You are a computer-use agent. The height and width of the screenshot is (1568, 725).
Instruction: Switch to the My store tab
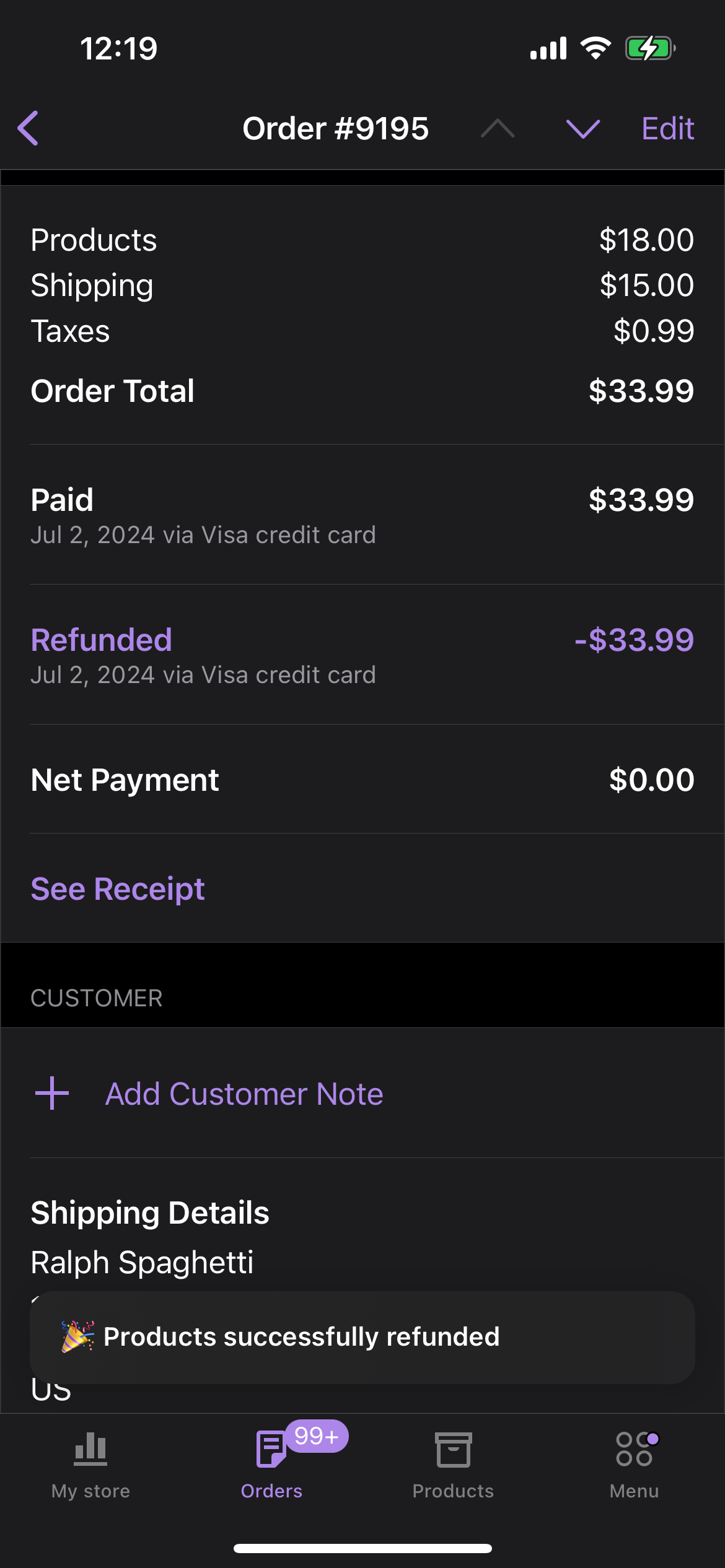point(90,1464)
